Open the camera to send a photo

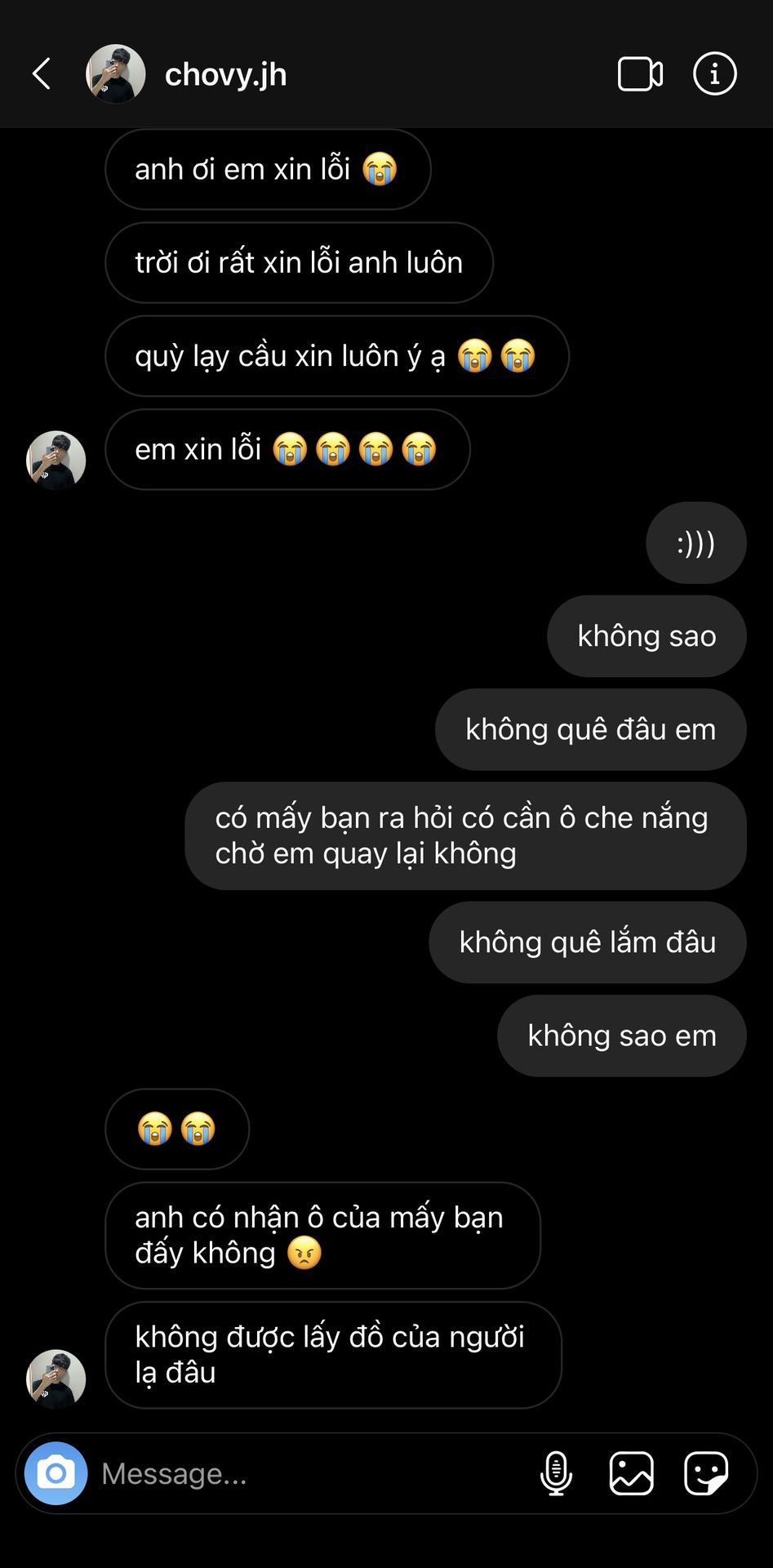56,1472
